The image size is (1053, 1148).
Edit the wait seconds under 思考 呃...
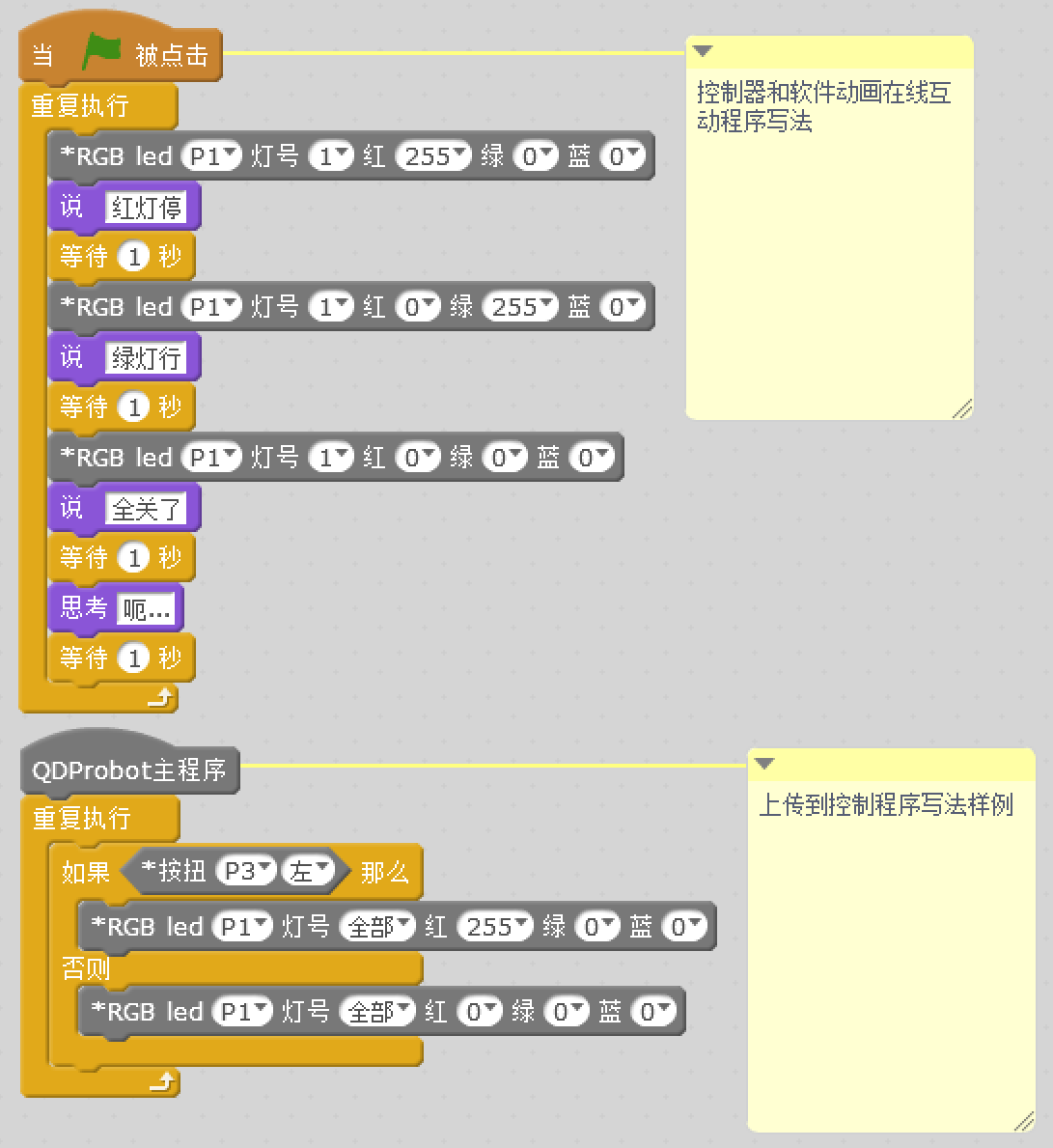click(134, 658)
